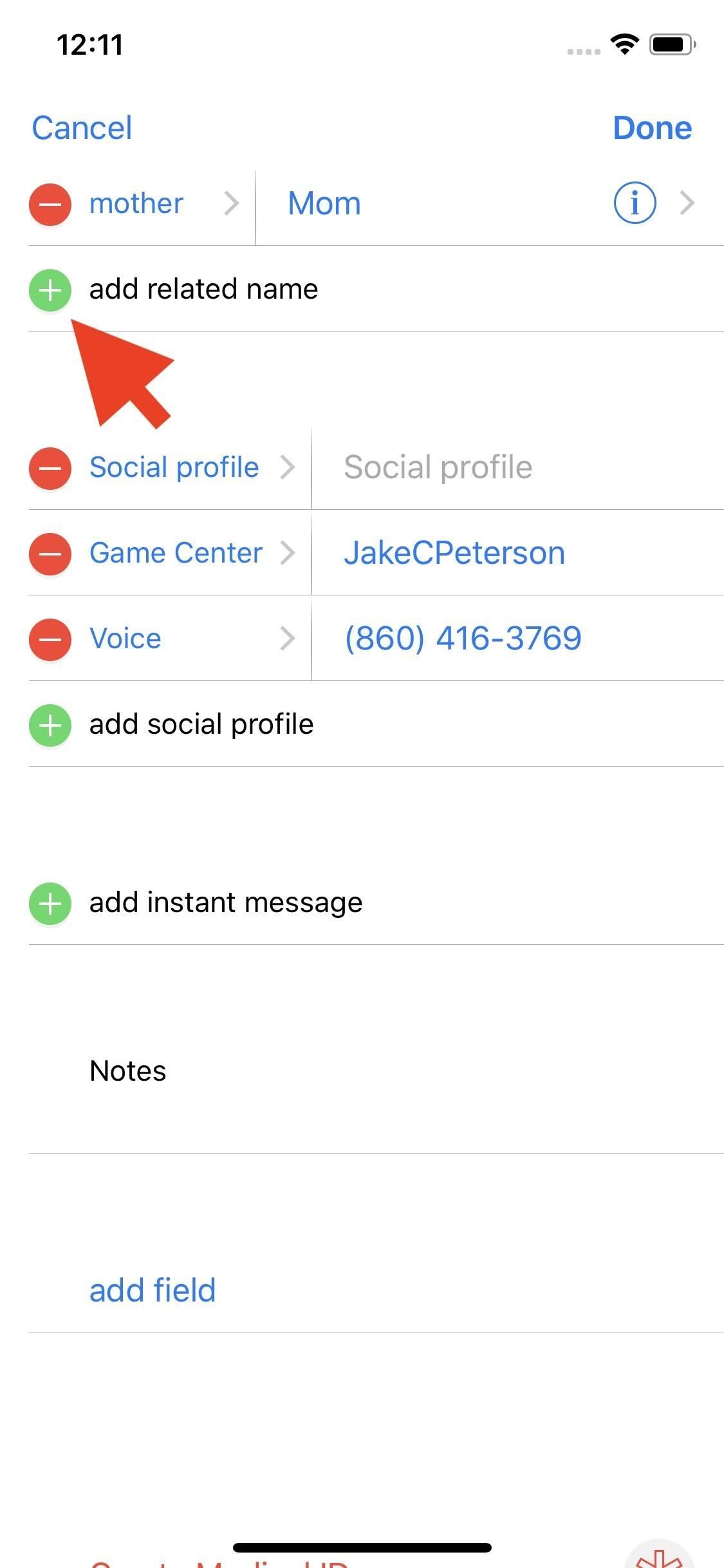Delete the Voice entry
724x1568 pixels.
[x=50, y=639]
